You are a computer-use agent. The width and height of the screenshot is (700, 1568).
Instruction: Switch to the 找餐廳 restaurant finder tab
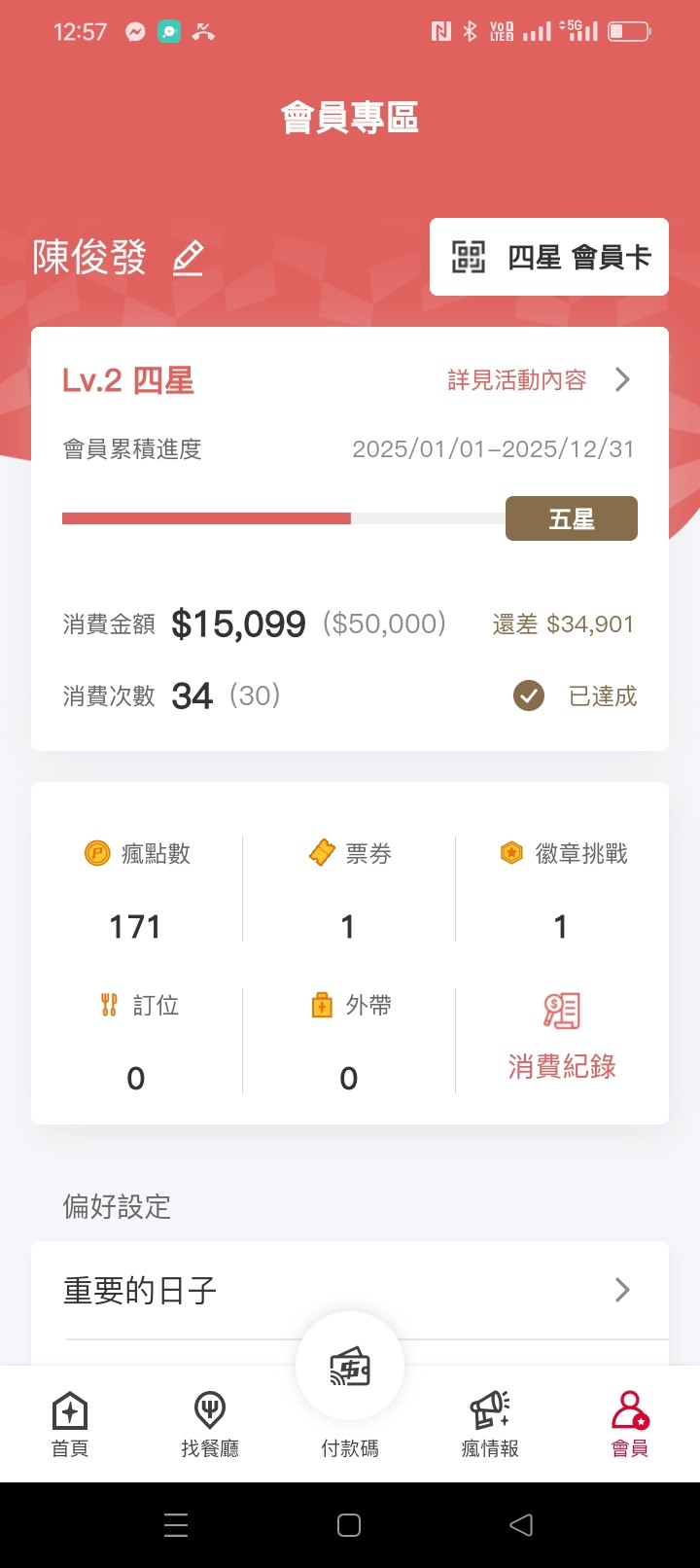tap(210, 1424)
